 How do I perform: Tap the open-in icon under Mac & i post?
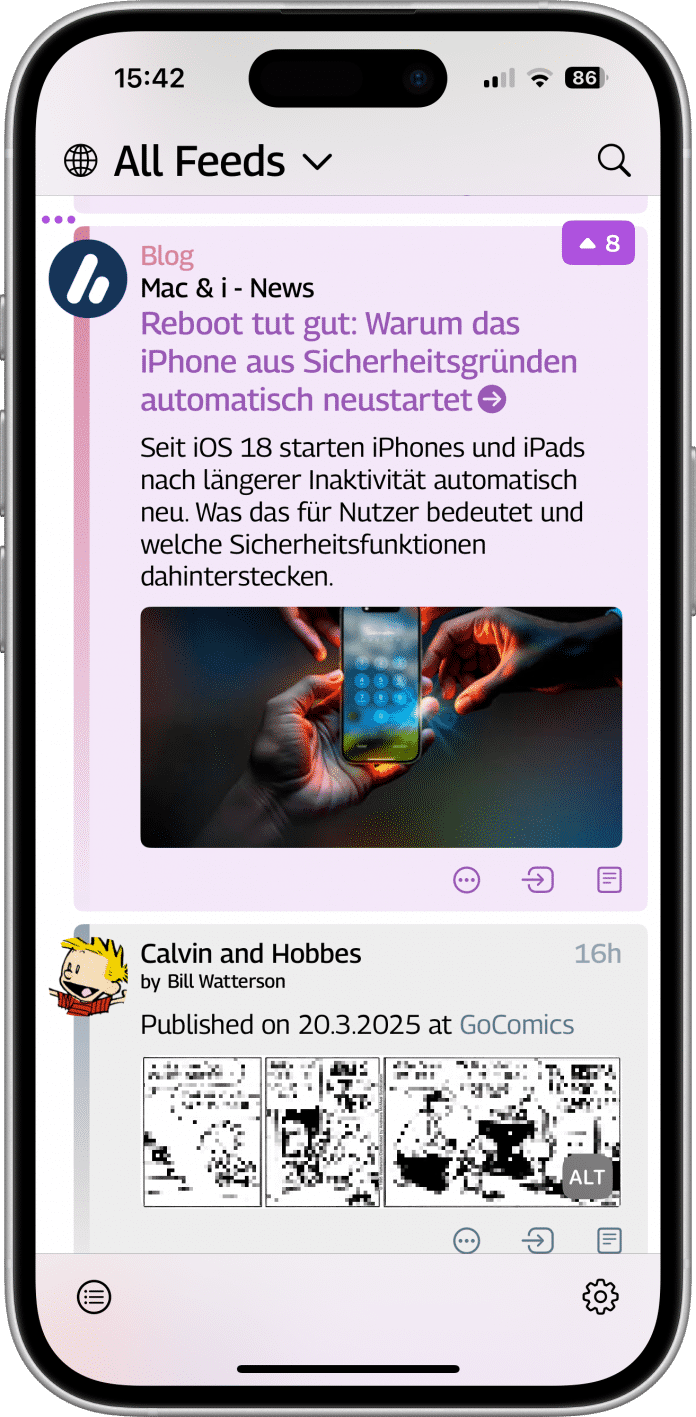click(538, 880)
